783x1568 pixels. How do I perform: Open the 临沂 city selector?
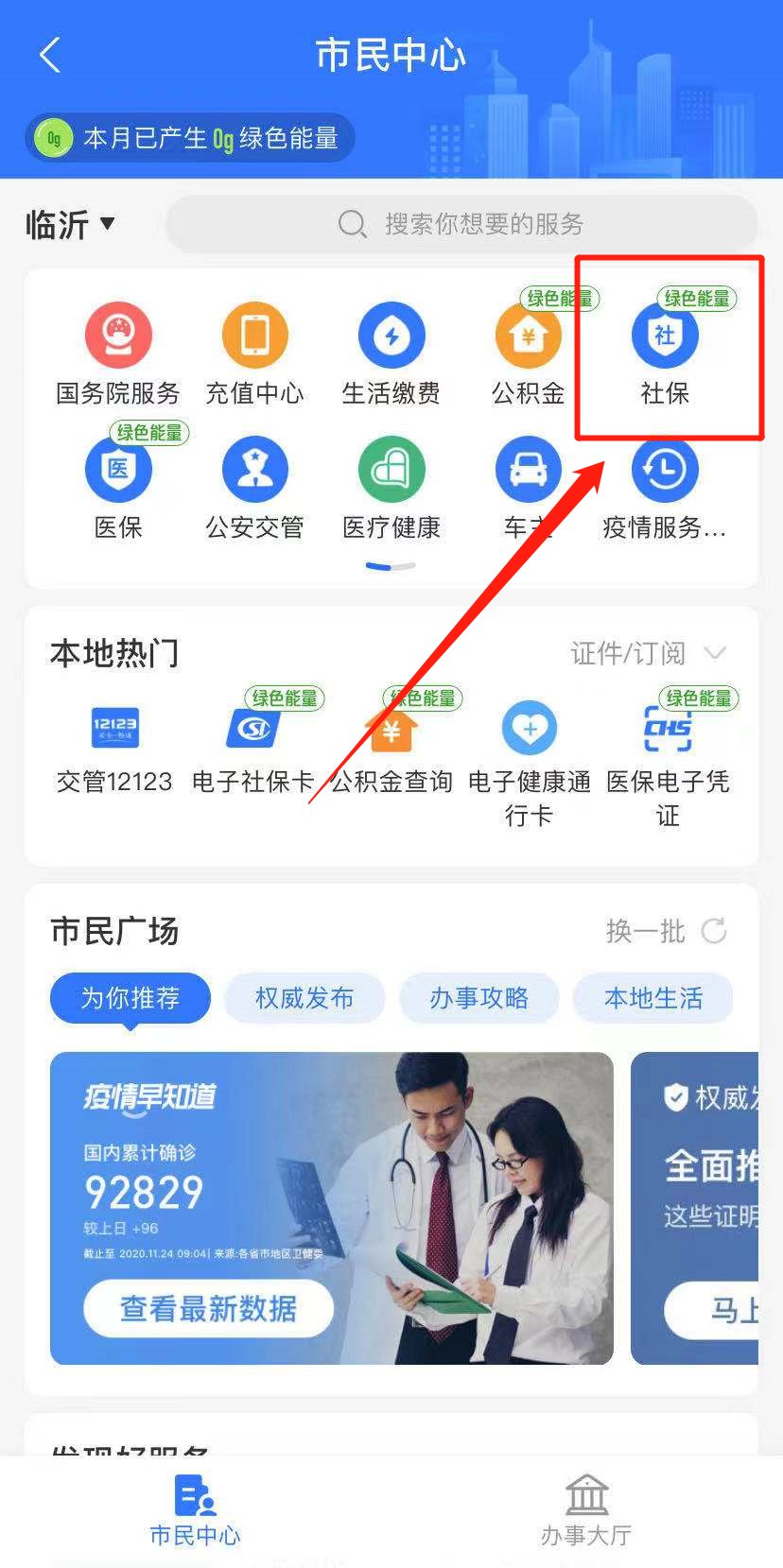pos(70,225)
